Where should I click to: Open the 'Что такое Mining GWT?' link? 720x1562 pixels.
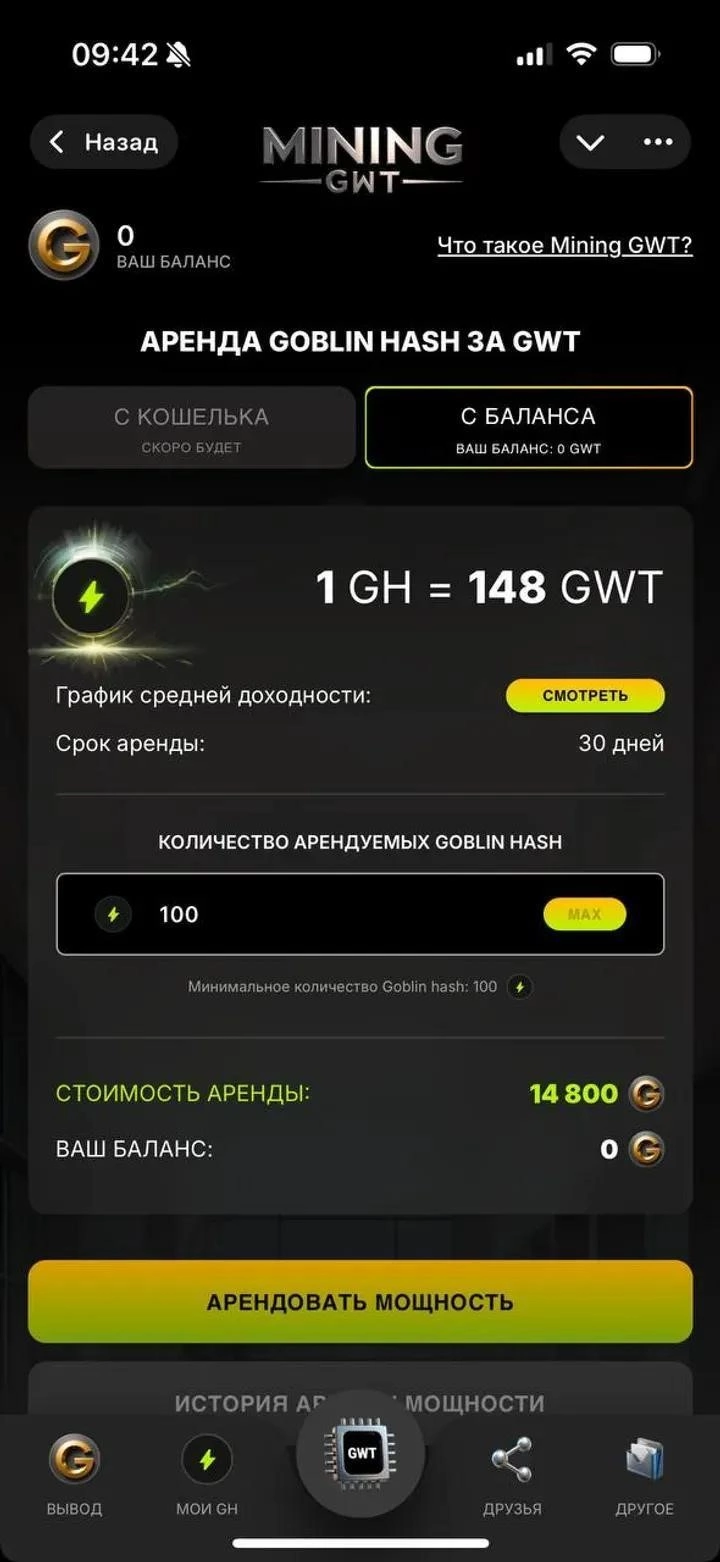(564, 245)
